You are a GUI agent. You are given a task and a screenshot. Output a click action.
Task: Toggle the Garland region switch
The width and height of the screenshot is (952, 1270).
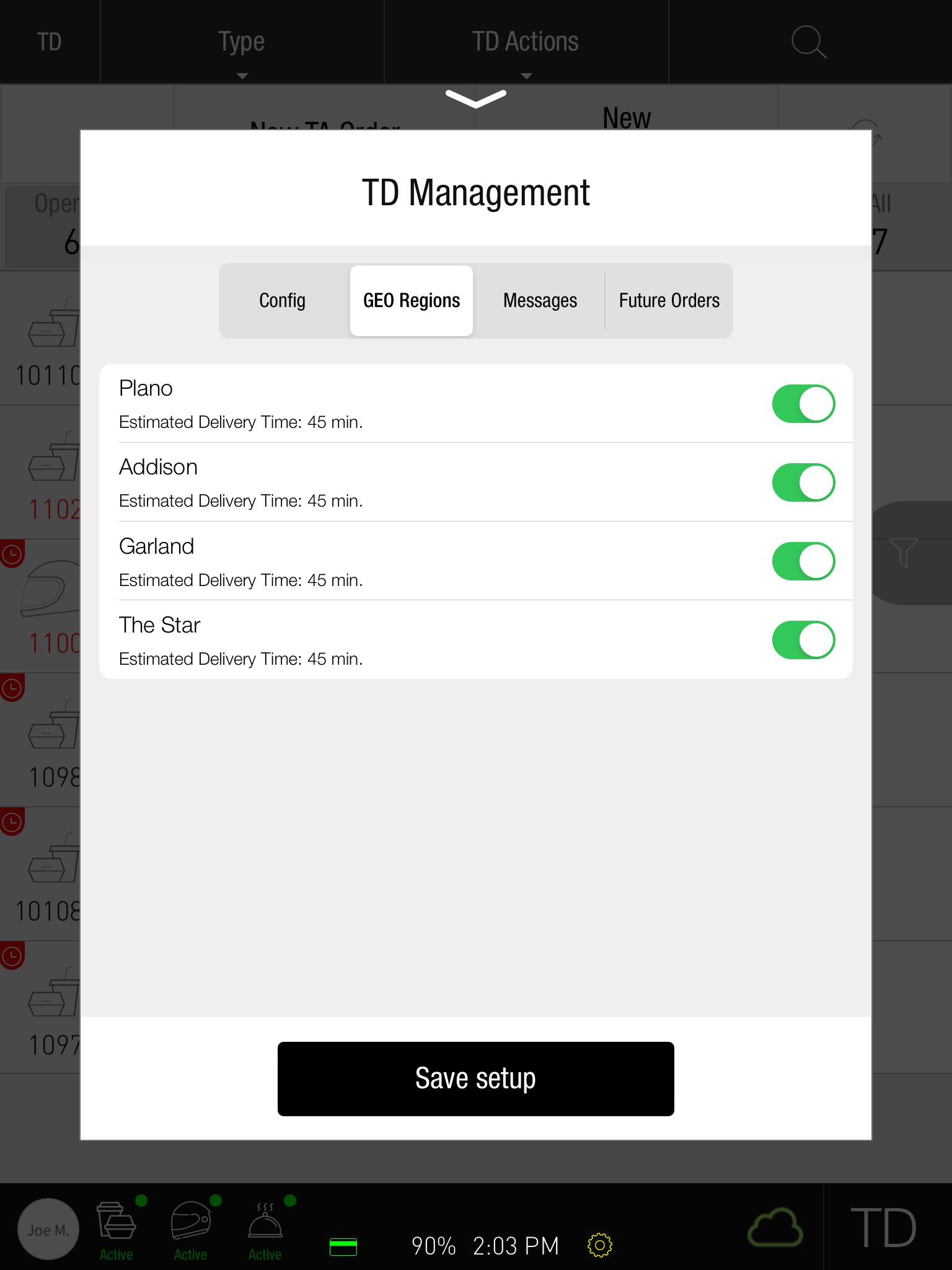point(803,561)
